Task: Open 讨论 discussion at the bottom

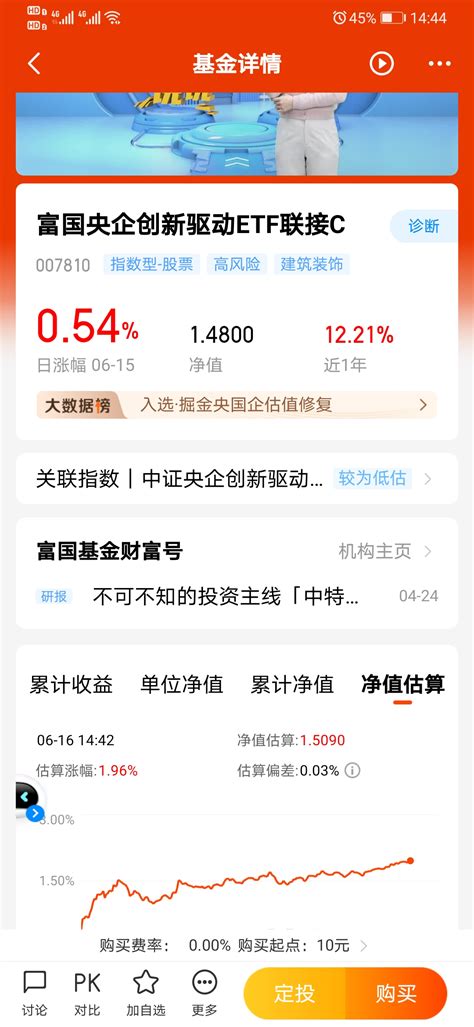Action: 34,993
